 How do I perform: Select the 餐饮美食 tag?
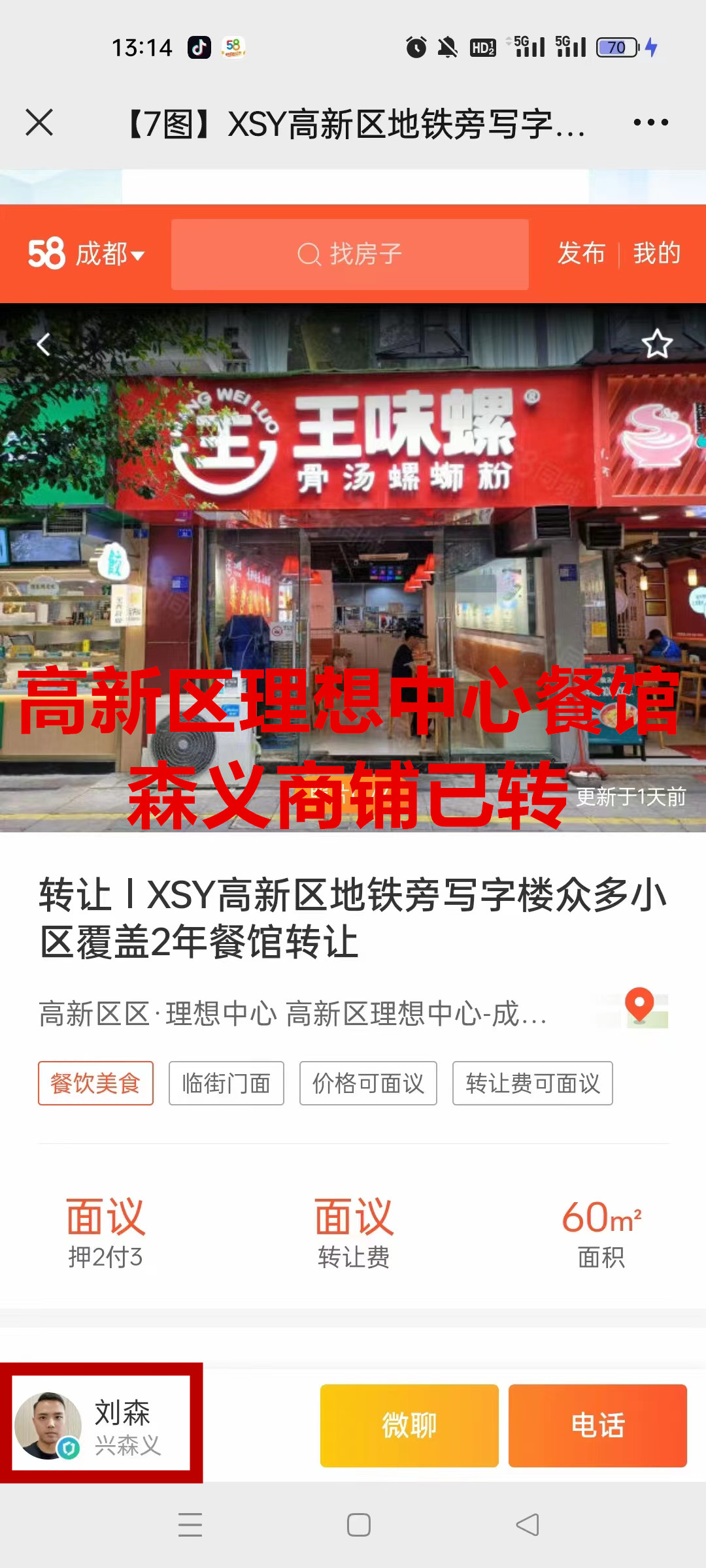click(95, 1083)
